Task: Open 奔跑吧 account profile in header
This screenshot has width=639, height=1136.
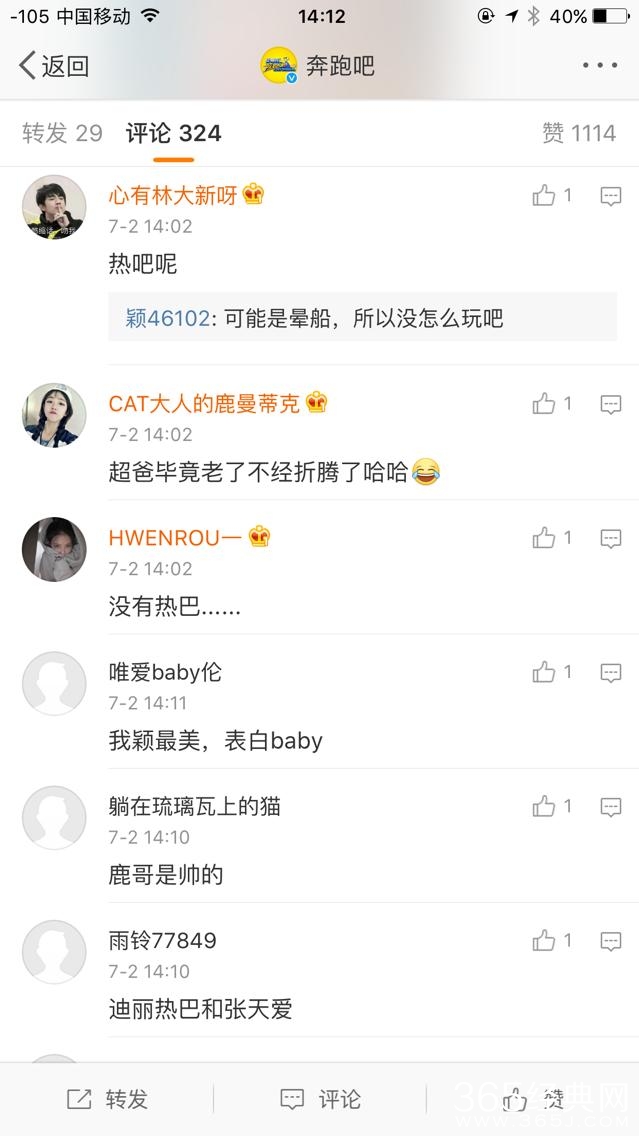Action: coord(318,66)
